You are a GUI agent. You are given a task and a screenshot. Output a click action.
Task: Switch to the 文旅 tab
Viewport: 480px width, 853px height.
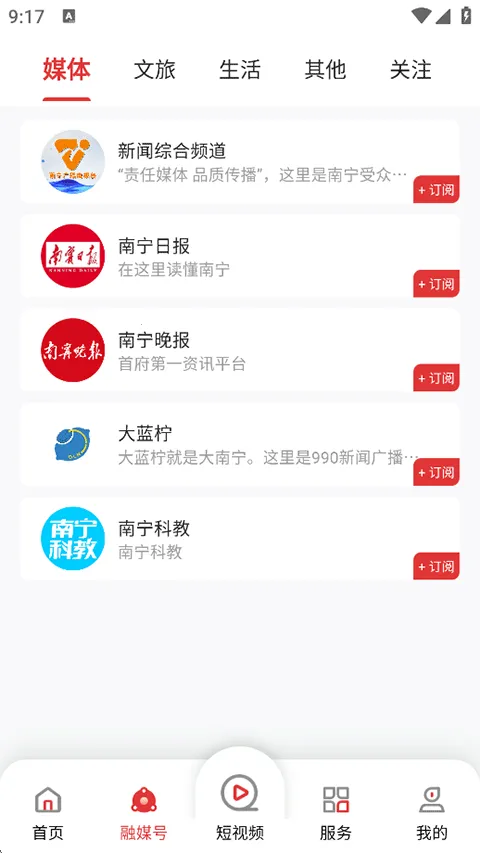tap(155, 70)
